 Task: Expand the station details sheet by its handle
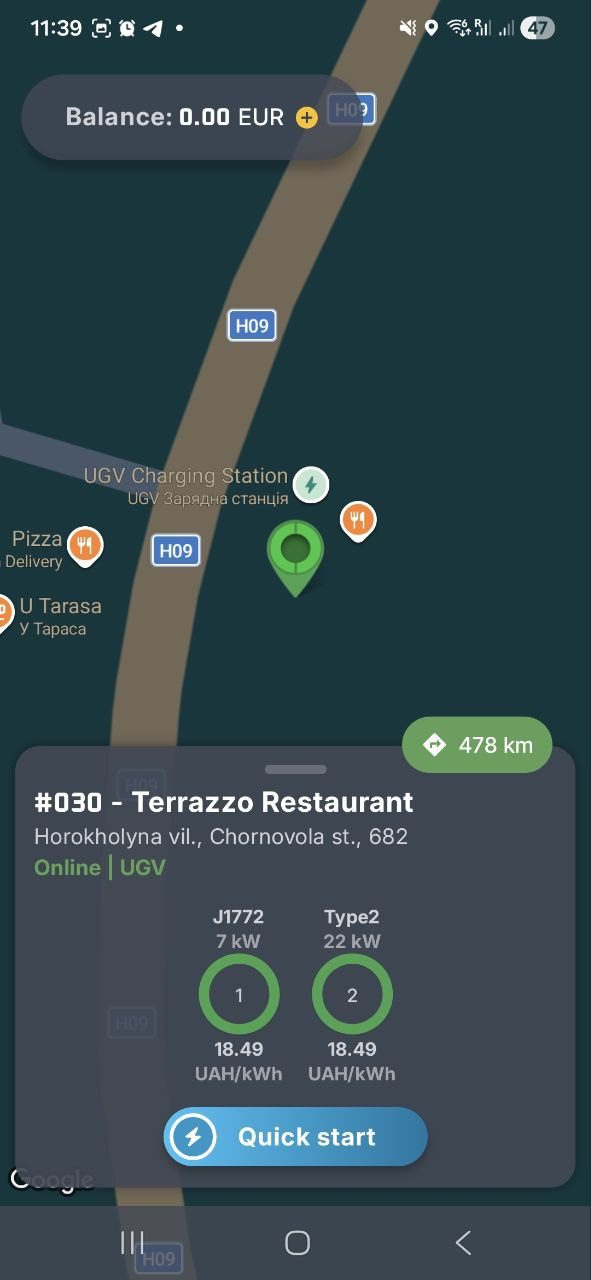pos(296,769)
